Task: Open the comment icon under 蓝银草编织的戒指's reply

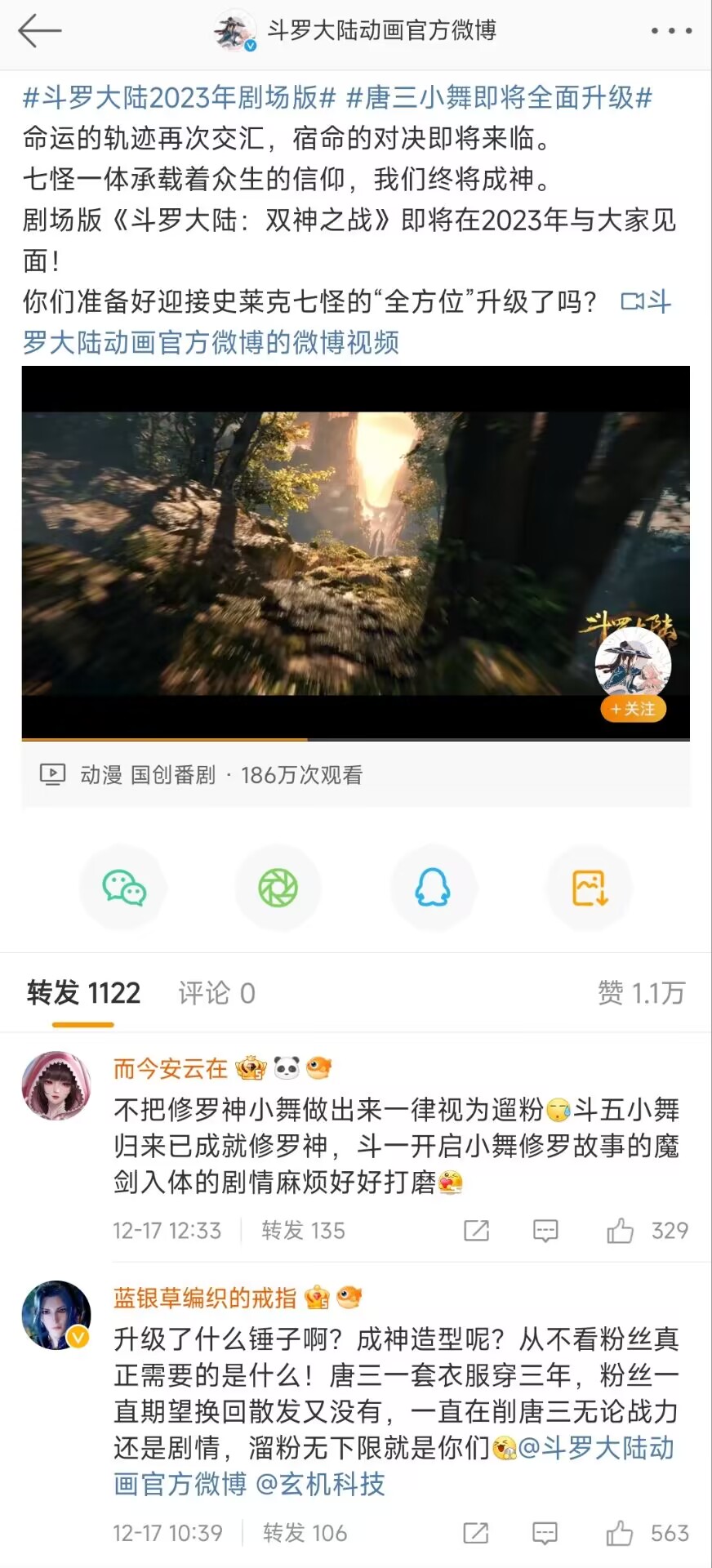Action: (x=545, y=1534)
